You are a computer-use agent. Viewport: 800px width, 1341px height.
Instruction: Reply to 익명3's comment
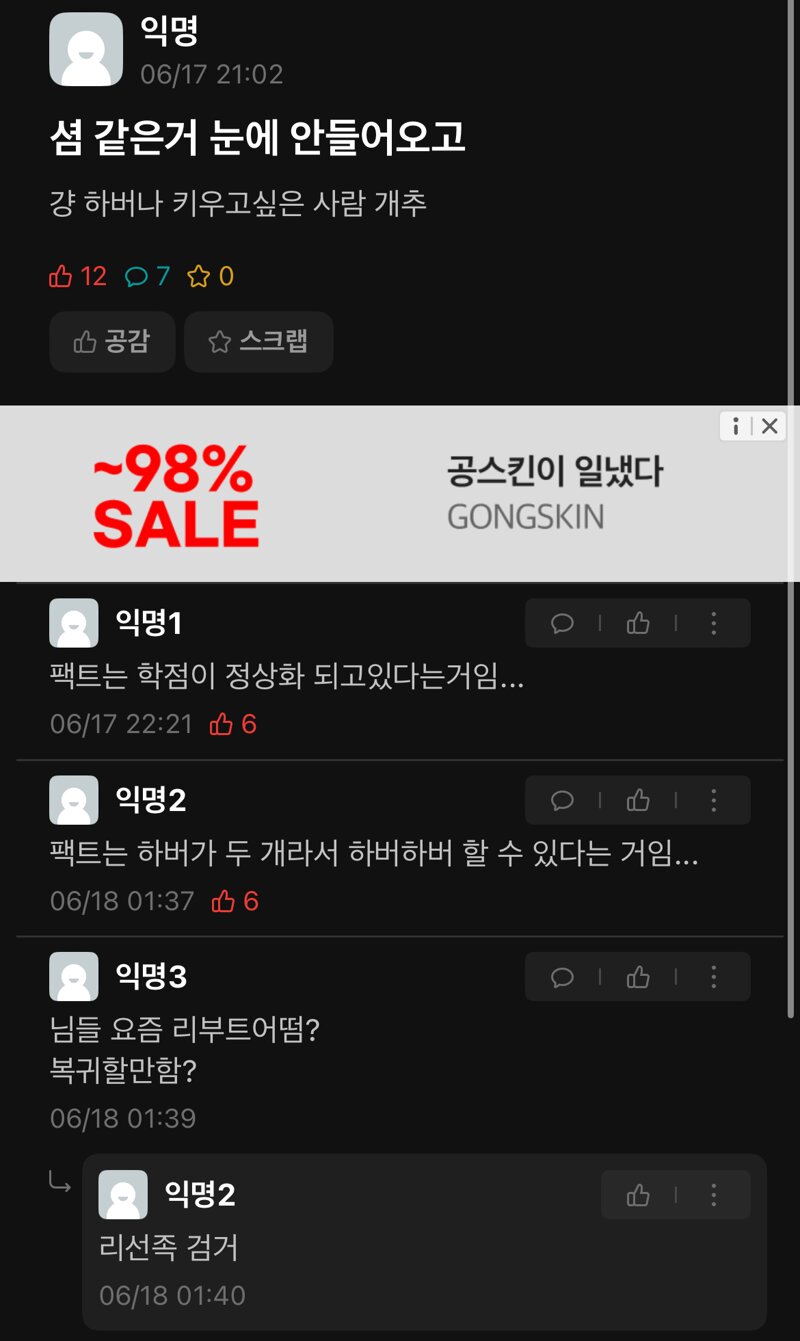(562, 977)
